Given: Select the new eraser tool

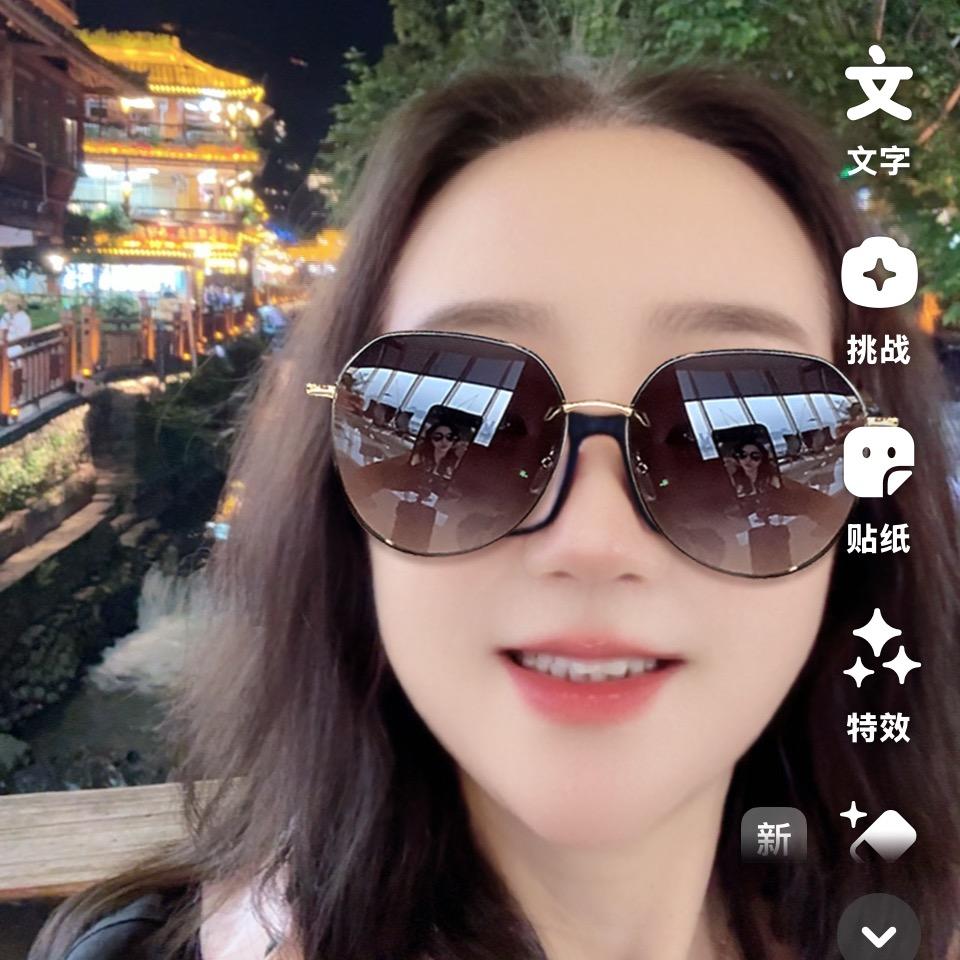Looking at the screenshot, I should [878, 832].
